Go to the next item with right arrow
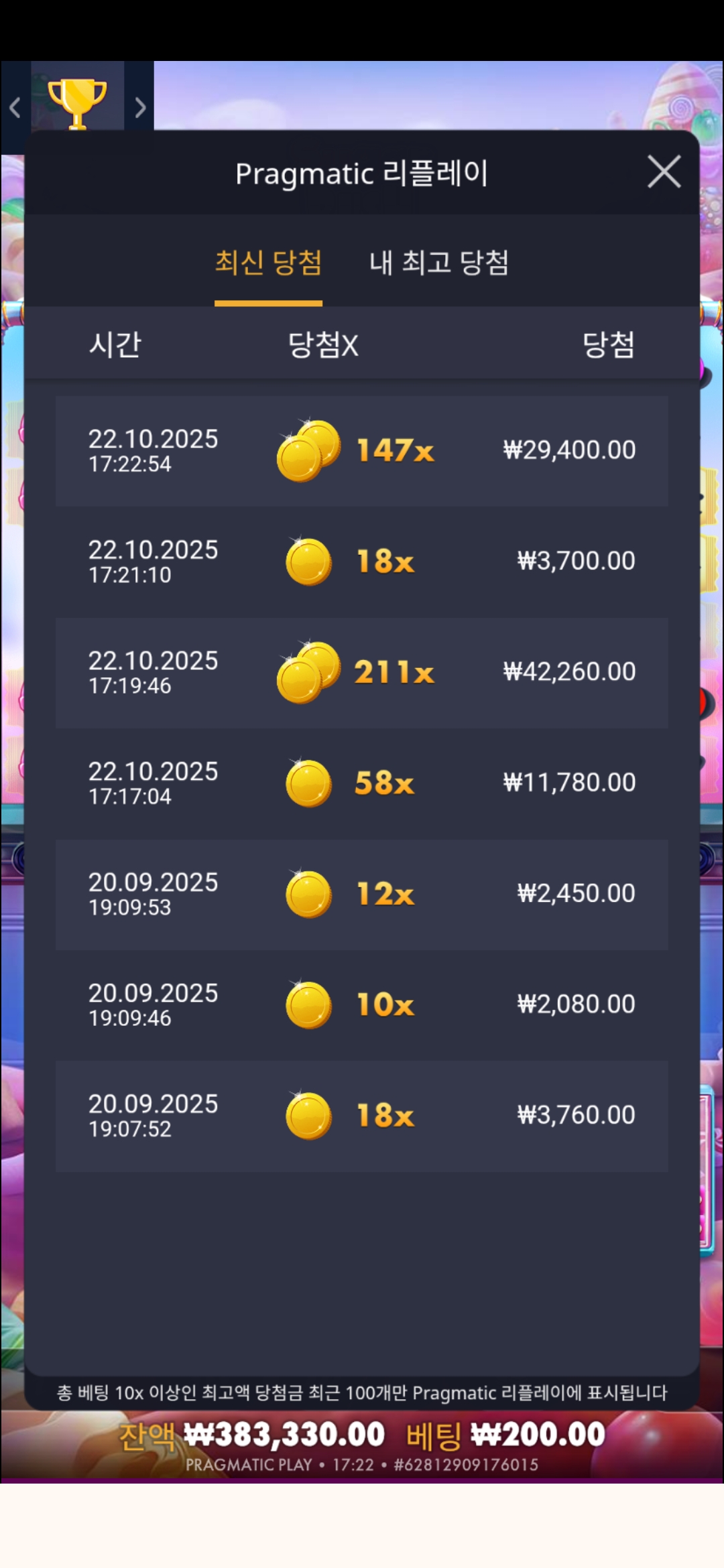 click(139, 107)
